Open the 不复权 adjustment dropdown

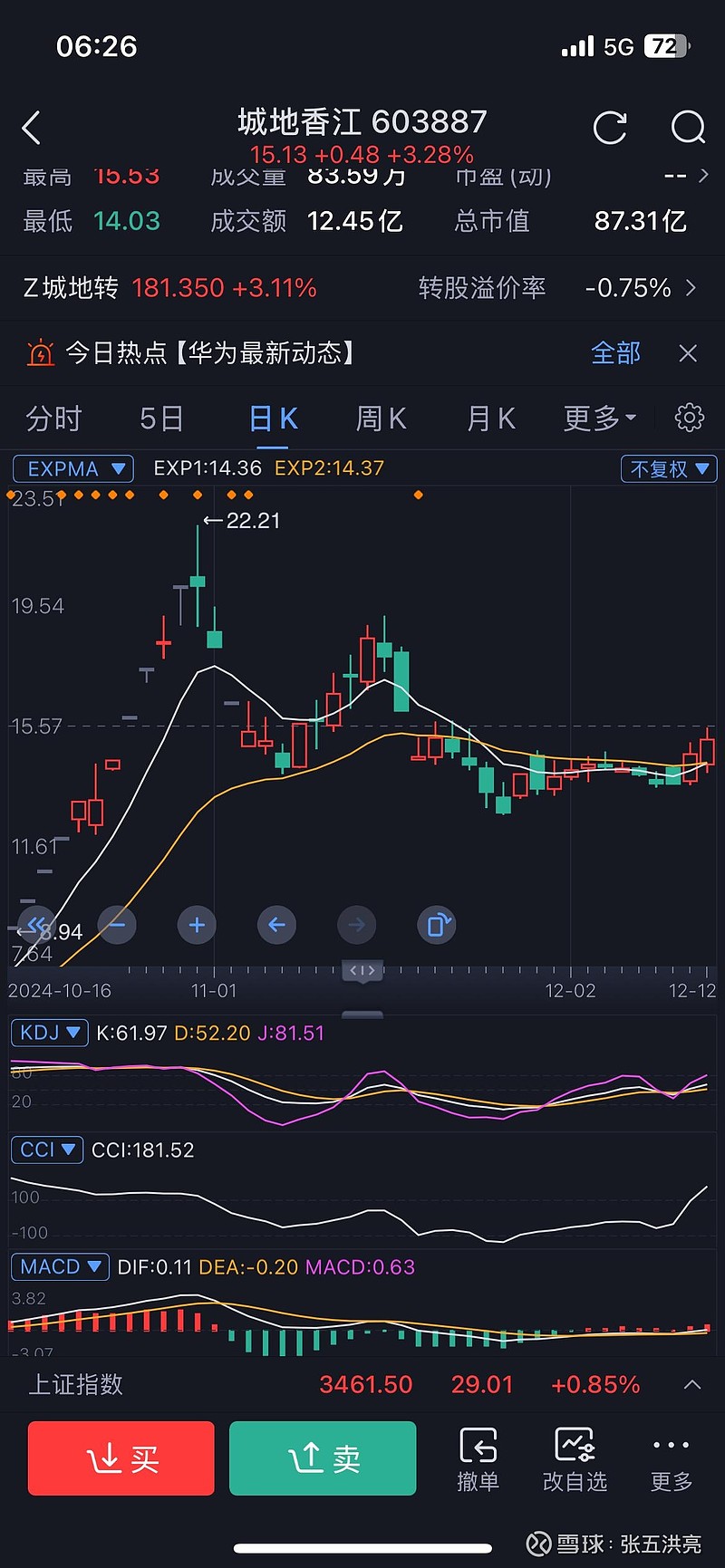(x=669, y=468)
